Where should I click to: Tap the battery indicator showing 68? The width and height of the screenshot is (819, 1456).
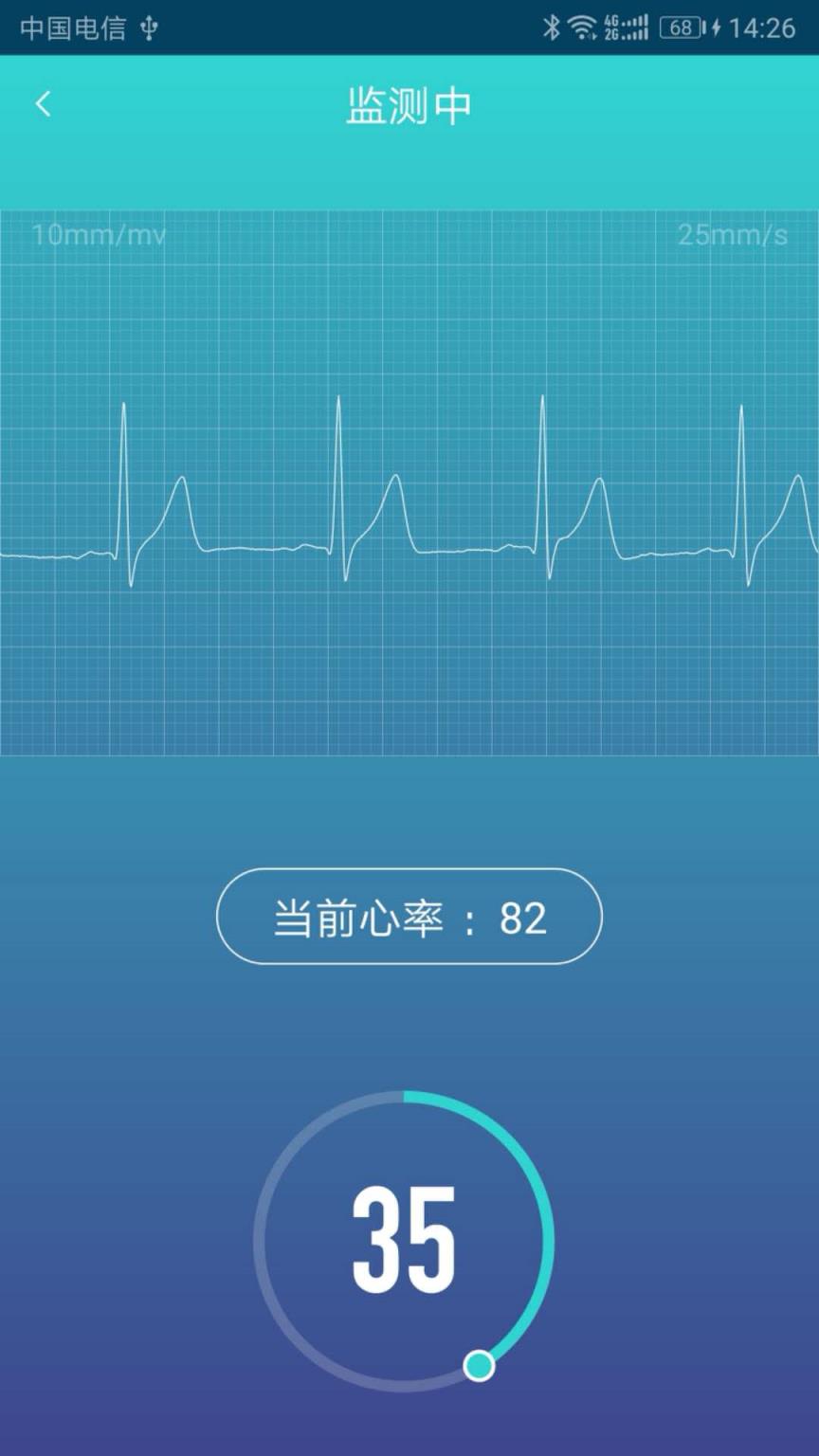tap(677, 28)
